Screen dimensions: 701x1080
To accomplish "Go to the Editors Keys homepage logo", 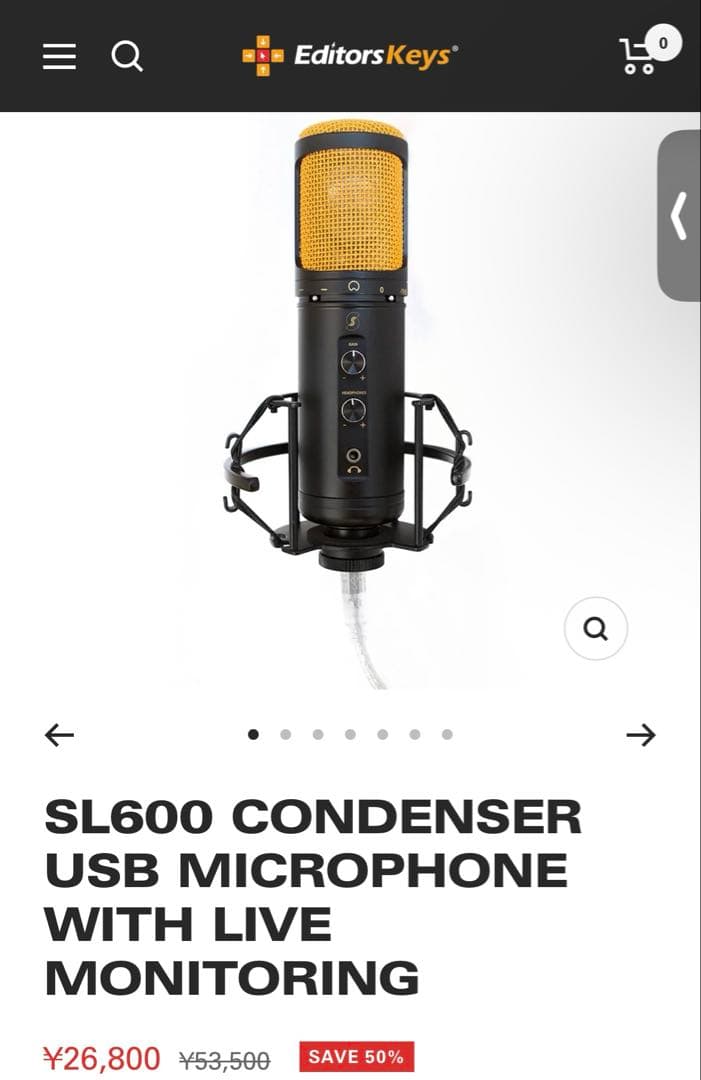I will pyautogui.click(x=350, y=56).
